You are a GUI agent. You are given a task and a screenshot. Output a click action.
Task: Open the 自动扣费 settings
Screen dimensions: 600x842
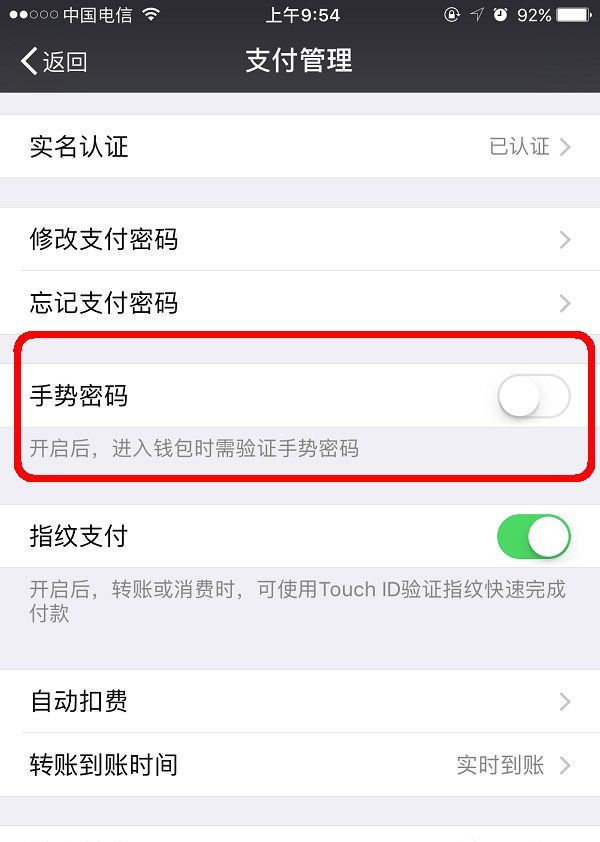click(300, 701)
